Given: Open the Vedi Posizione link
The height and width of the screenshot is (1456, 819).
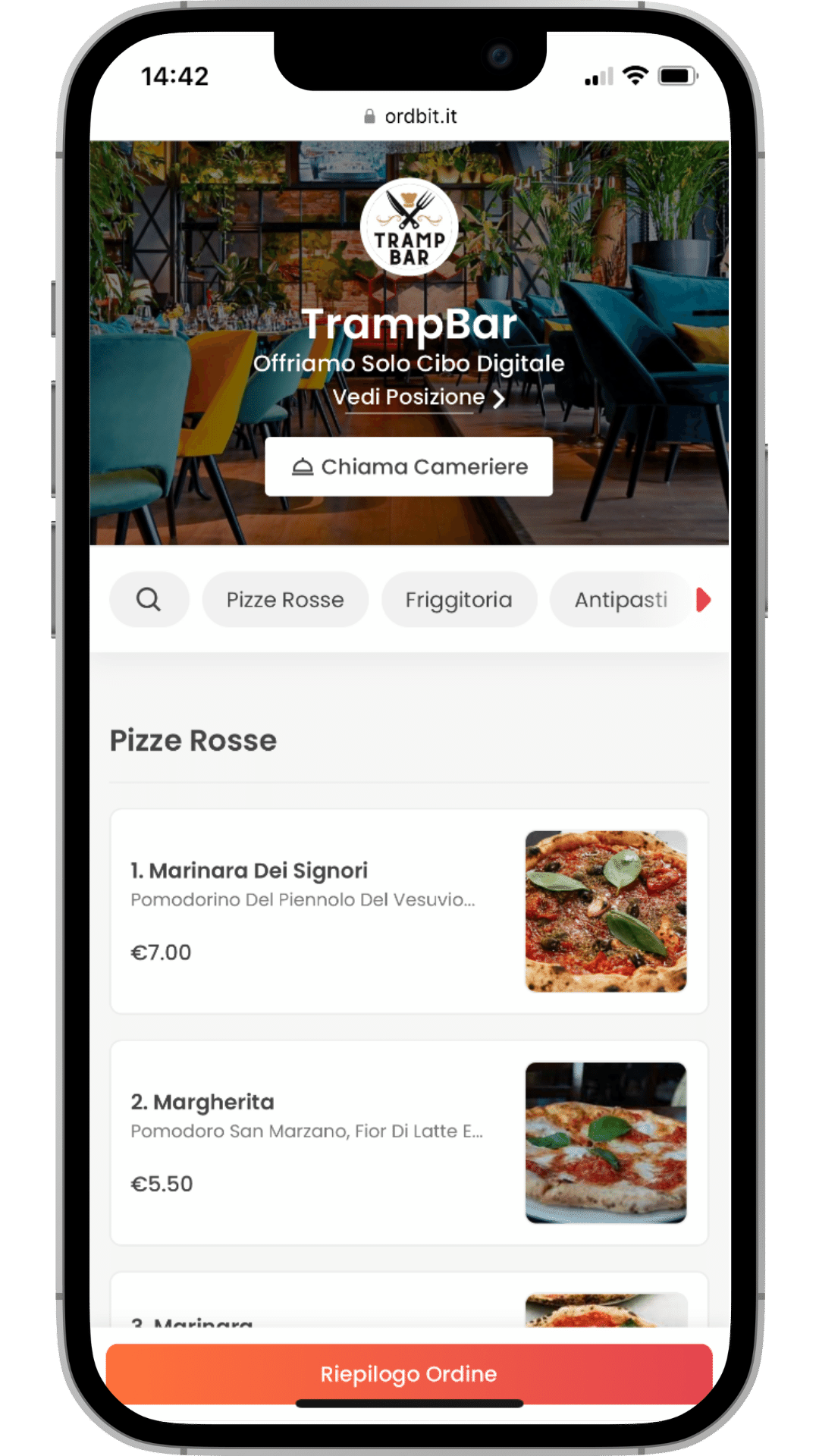Looking at the screenshot, I should pos(418,397).
